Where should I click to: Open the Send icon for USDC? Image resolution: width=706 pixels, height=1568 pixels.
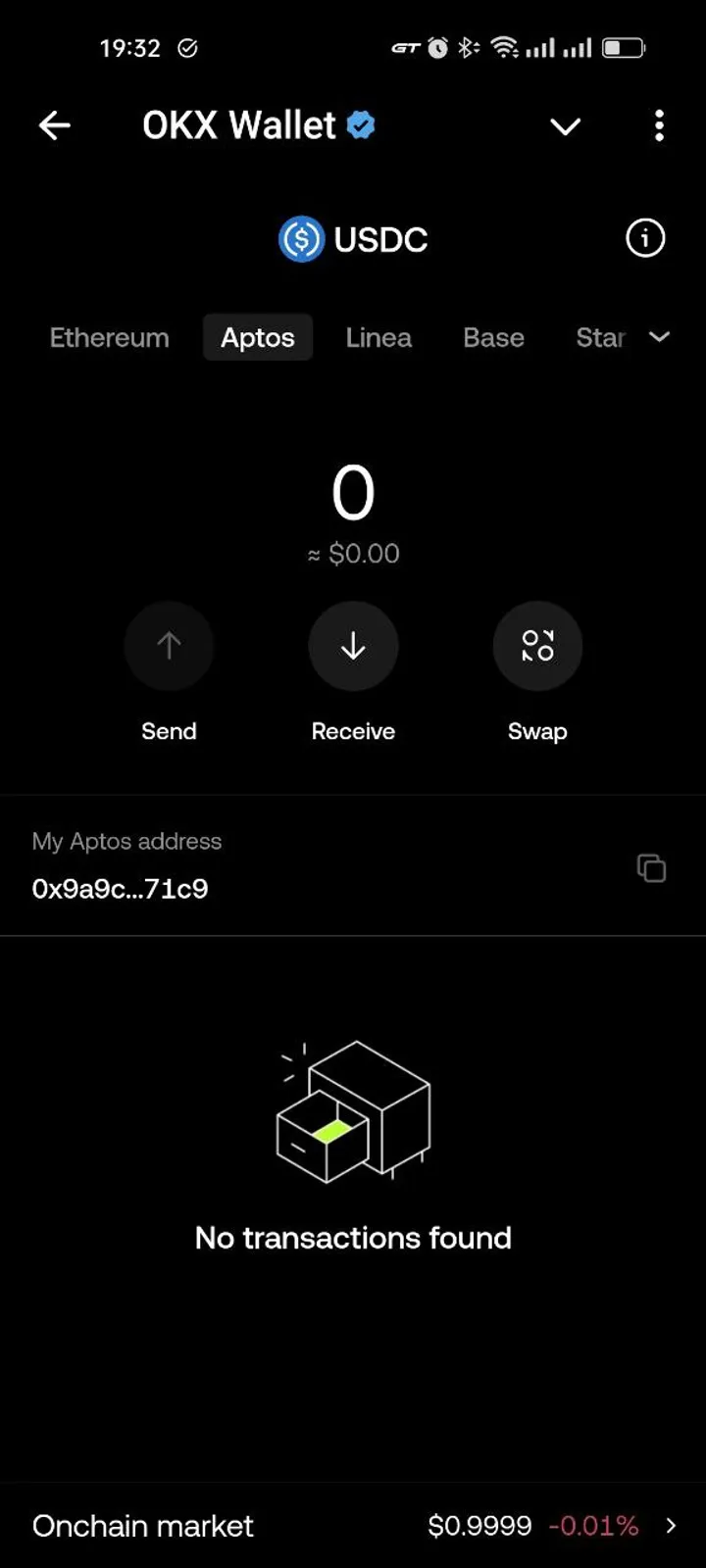coord(169,646)
